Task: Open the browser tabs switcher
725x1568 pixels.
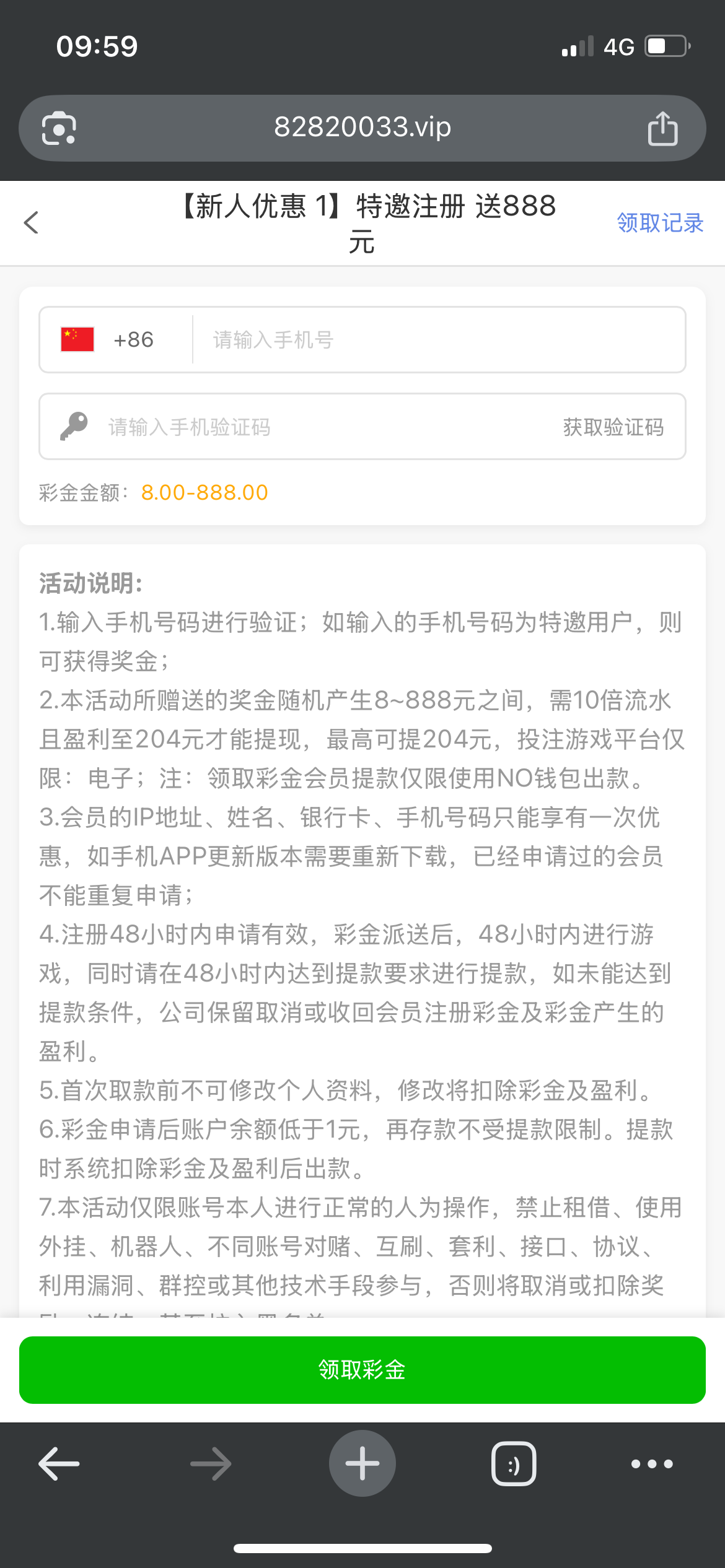Action: pos(514,1464)
